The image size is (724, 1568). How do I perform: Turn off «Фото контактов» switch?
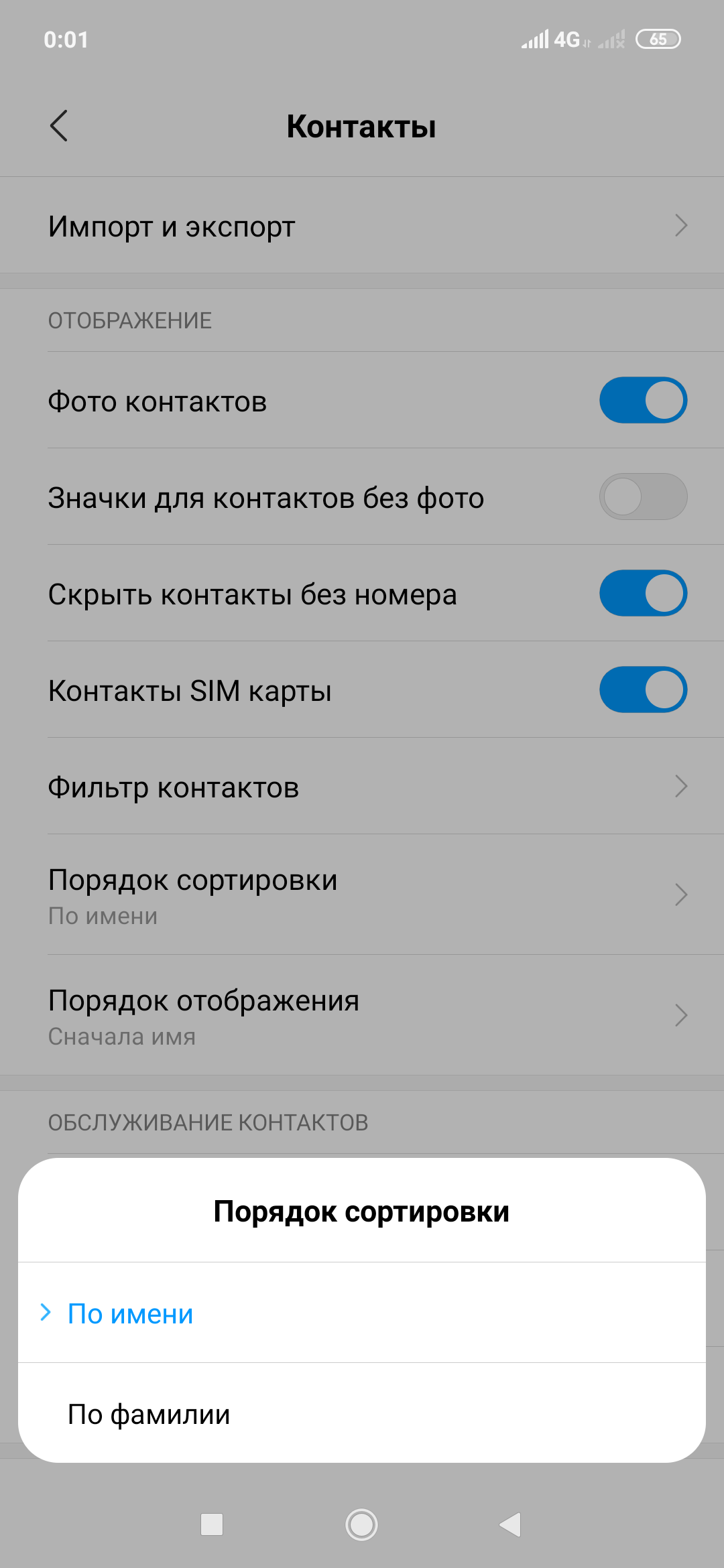coord(642,401)
